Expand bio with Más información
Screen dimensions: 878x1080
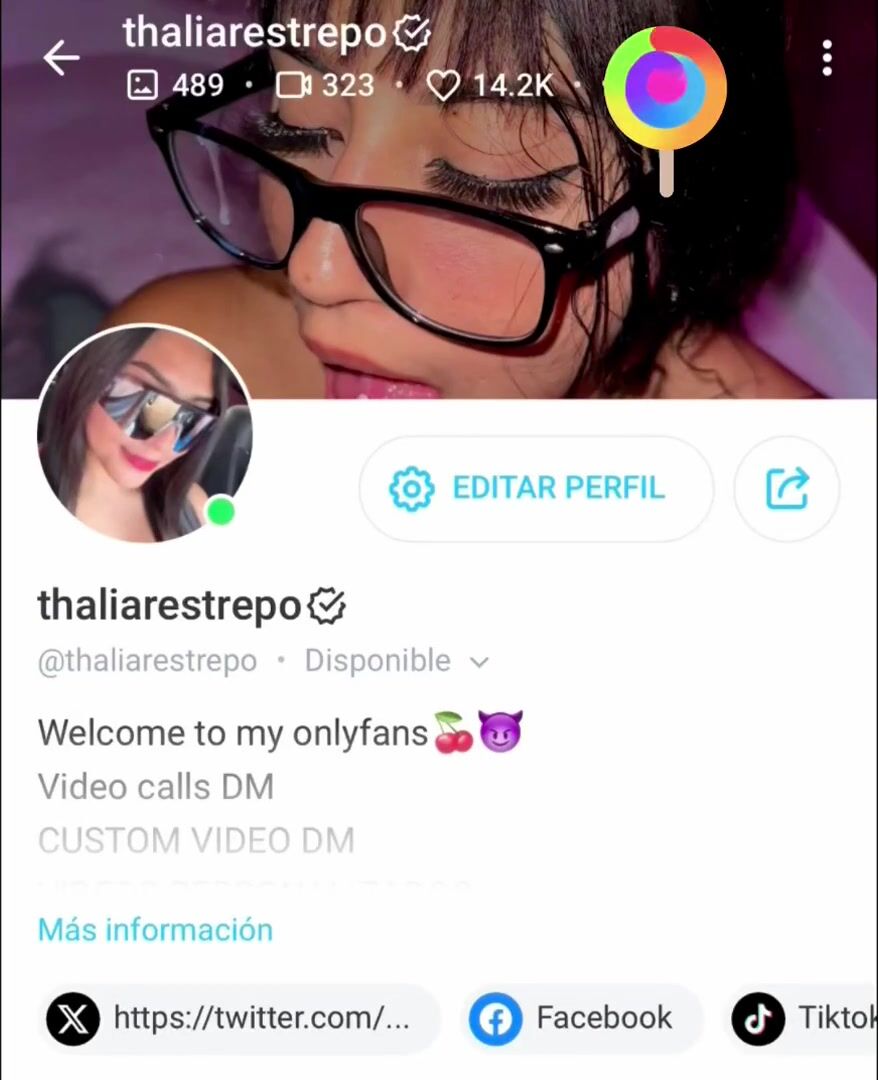coord(155,929)
